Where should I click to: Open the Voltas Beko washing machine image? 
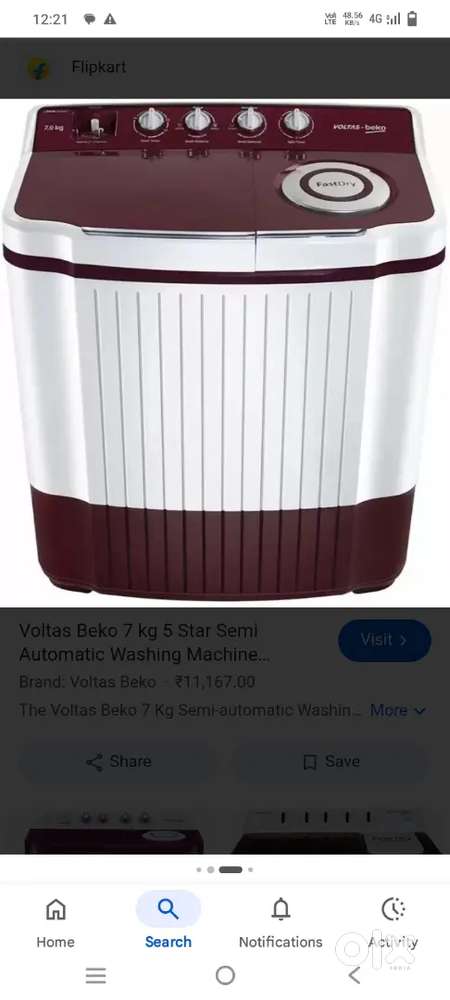(225, 353)
